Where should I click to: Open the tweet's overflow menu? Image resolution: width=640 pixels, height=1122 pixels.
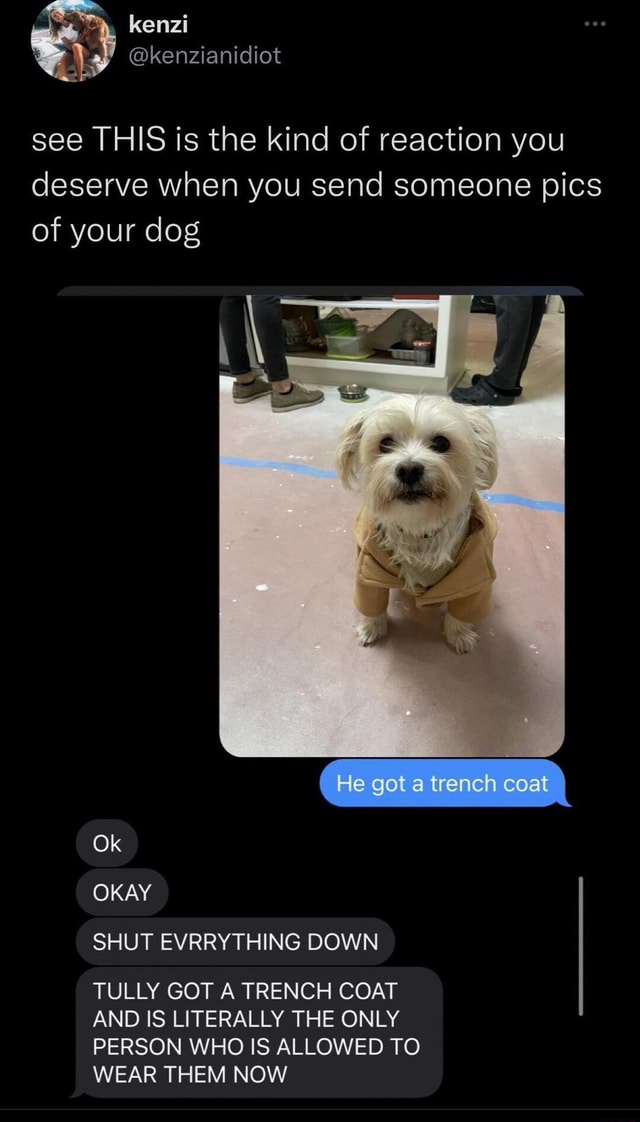pos(594,26)
